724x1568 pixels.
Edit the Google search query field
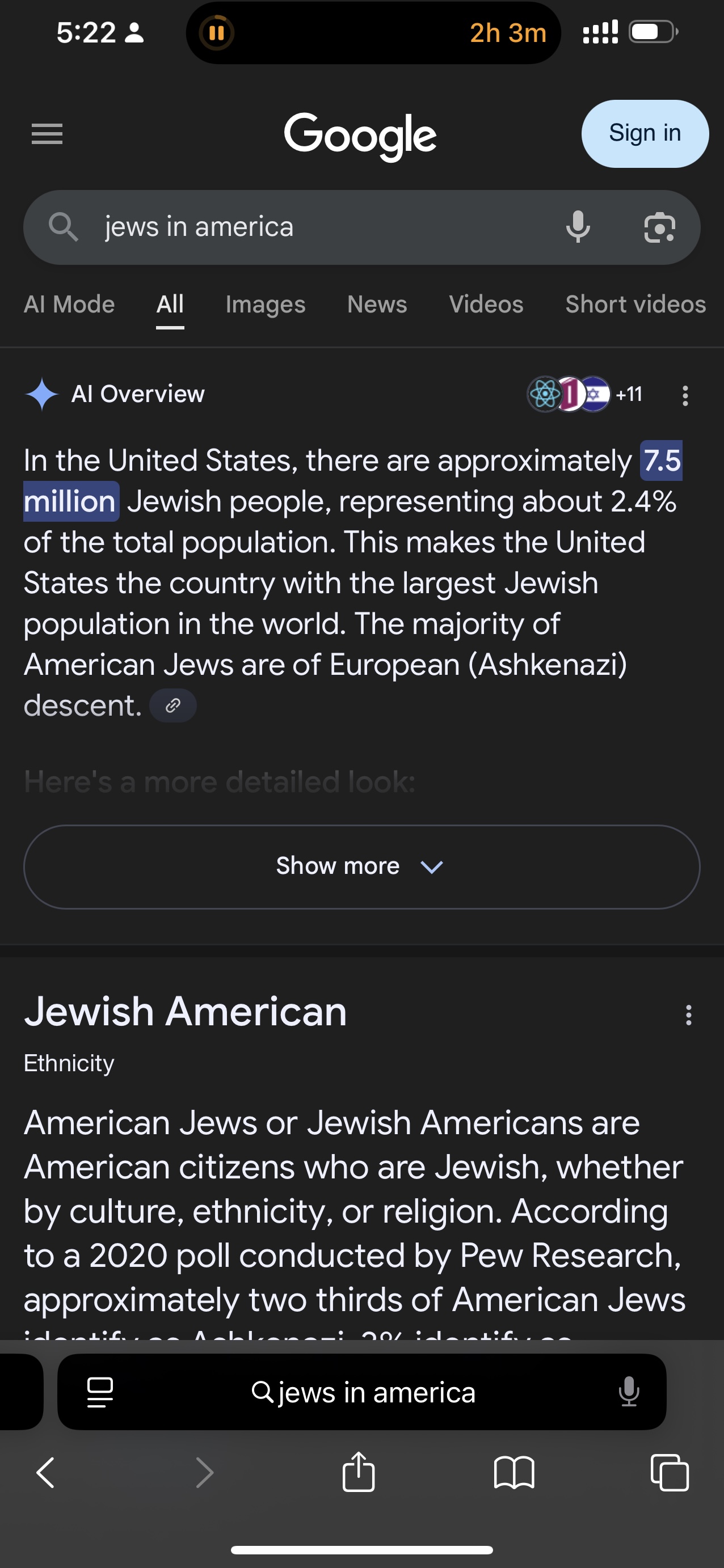(323, 227)
